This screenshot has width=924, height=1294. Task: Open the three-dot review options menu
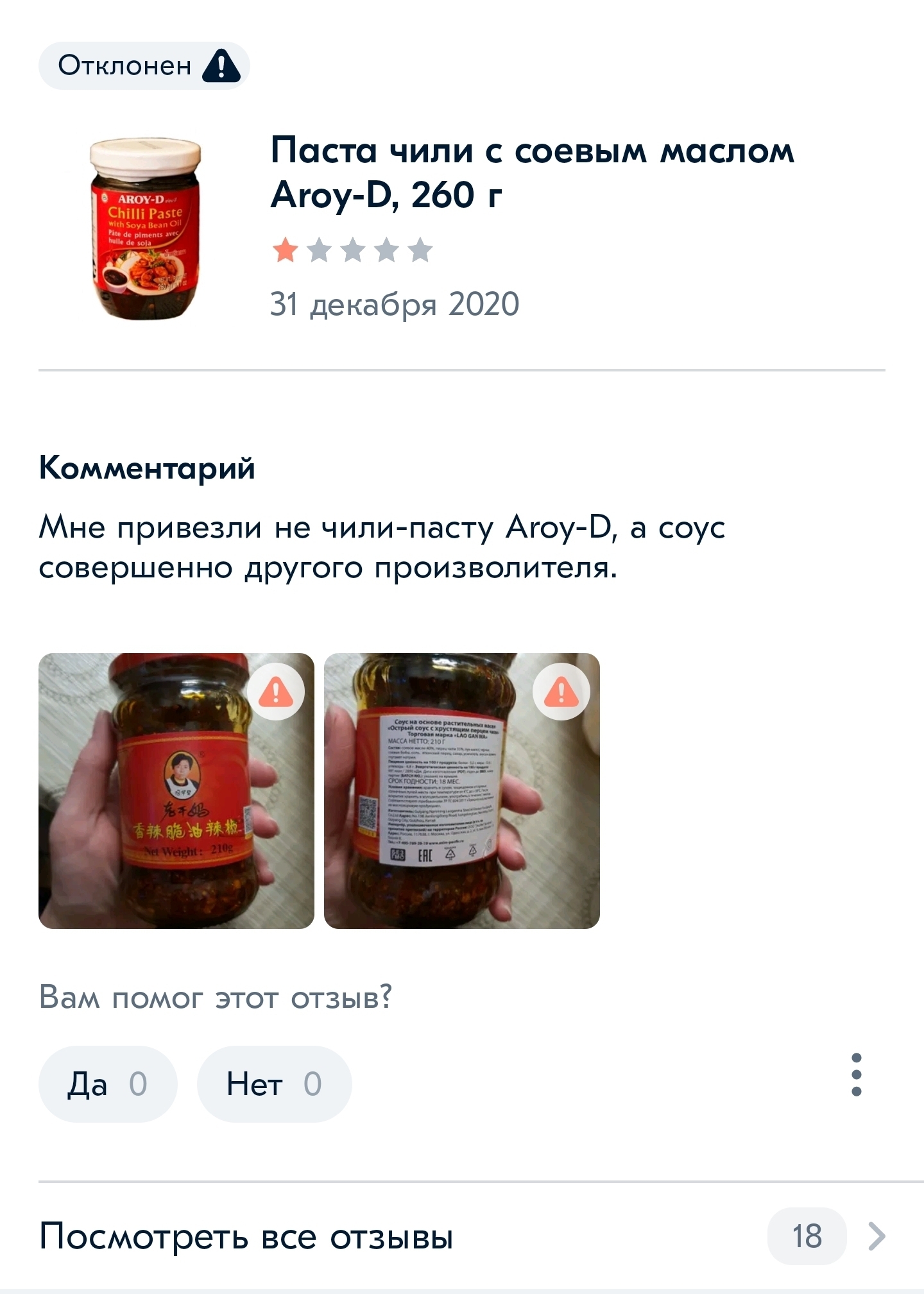coord(856,1075)
